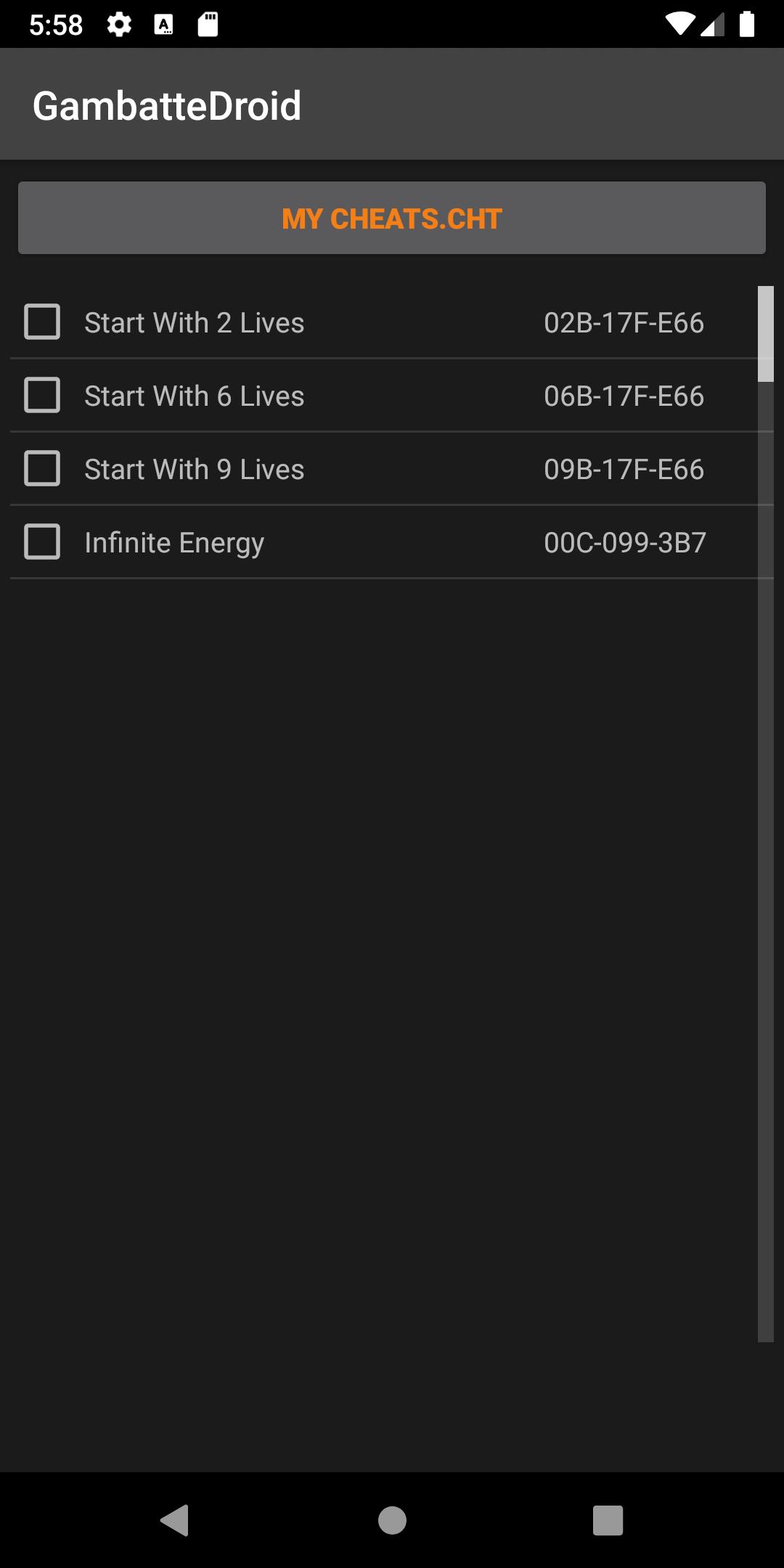Viewport: 784px width, 1568px height.
Task: Open the MY CHEATS.CHT file button
Action: (x=392, y=219)
